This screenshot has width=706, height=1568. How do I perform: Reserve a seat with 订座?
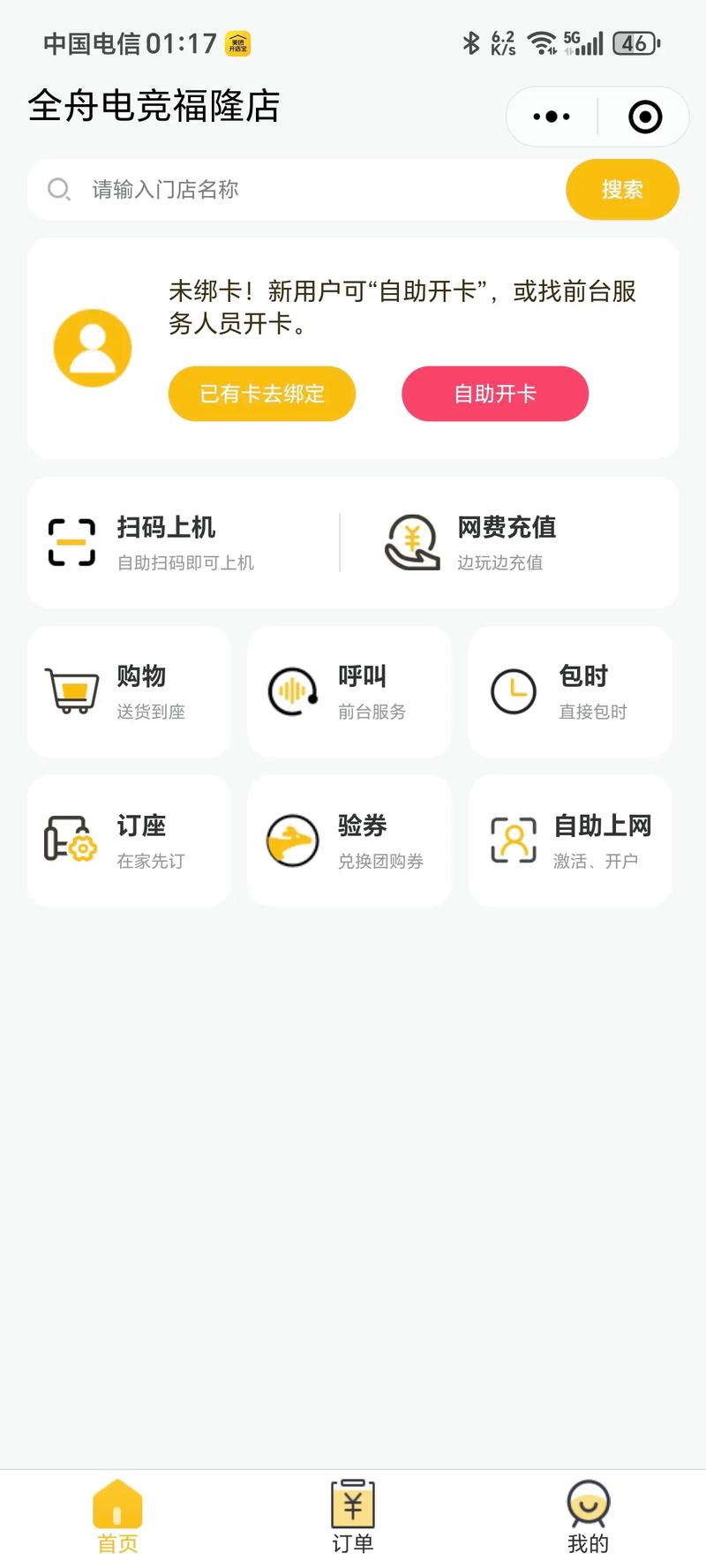pyautogui.click(x=129, y=841)
